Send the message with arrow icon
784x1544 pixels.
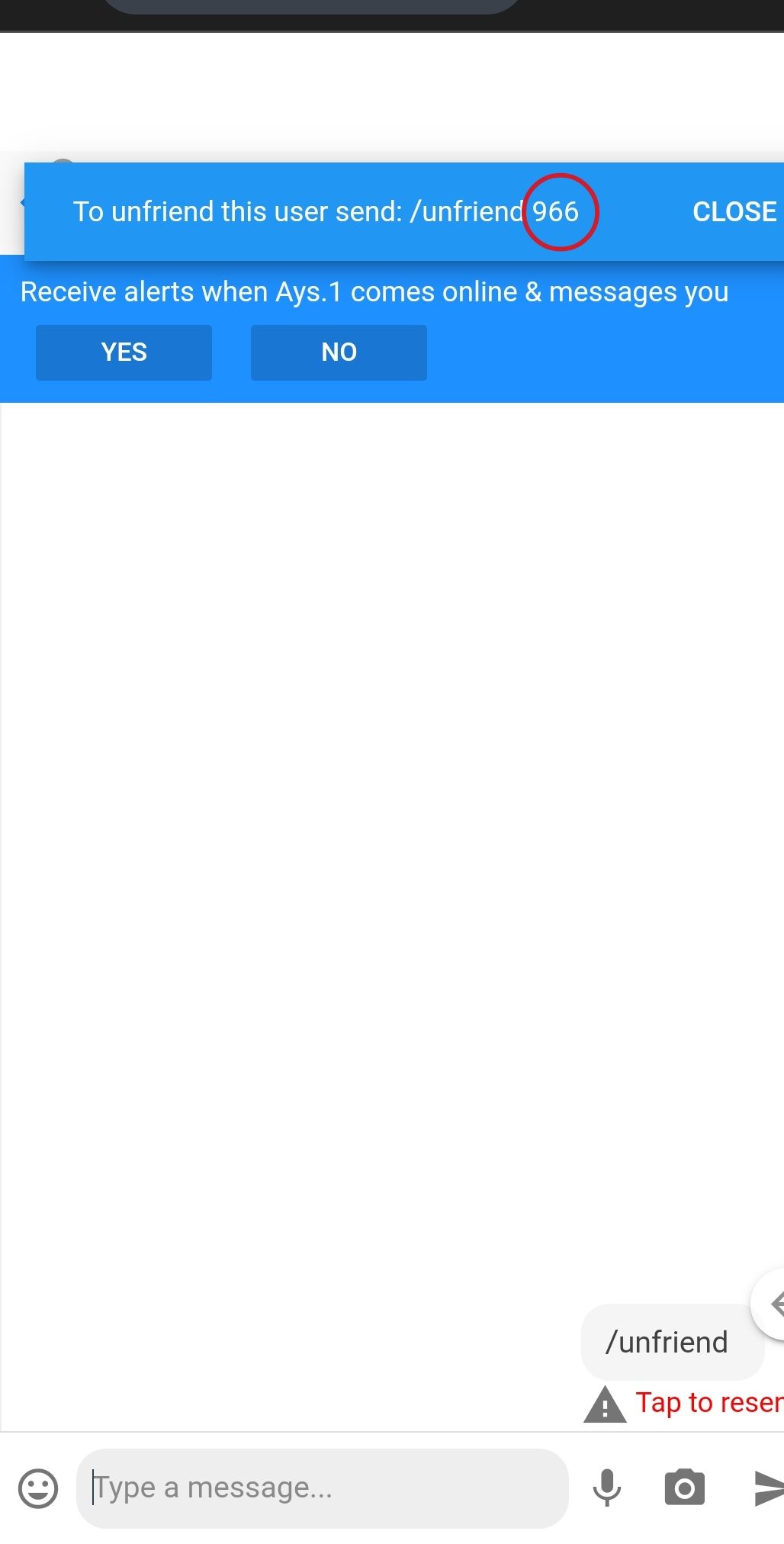[769, 1488]
